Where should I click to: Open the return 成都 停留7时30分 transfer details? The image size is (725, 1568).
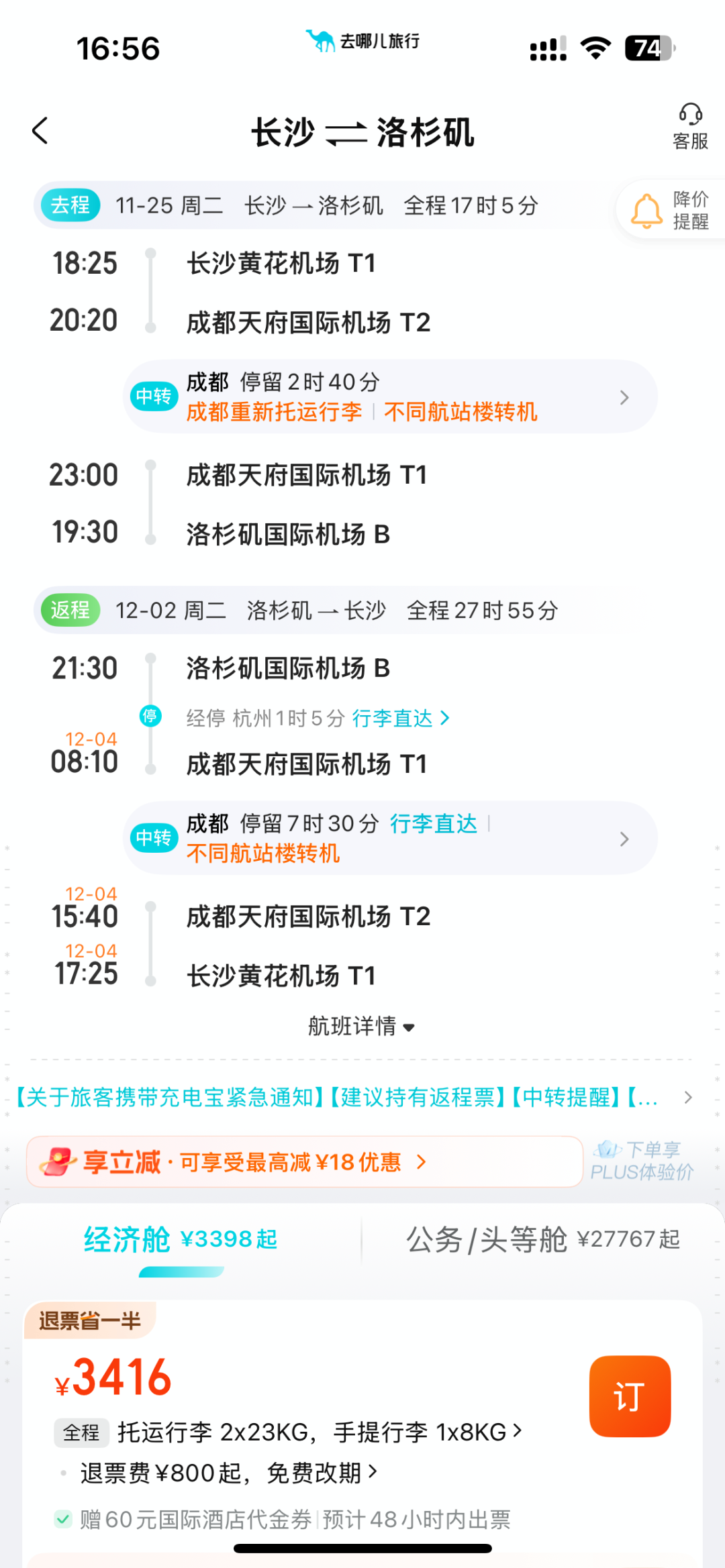click(390, 838)
